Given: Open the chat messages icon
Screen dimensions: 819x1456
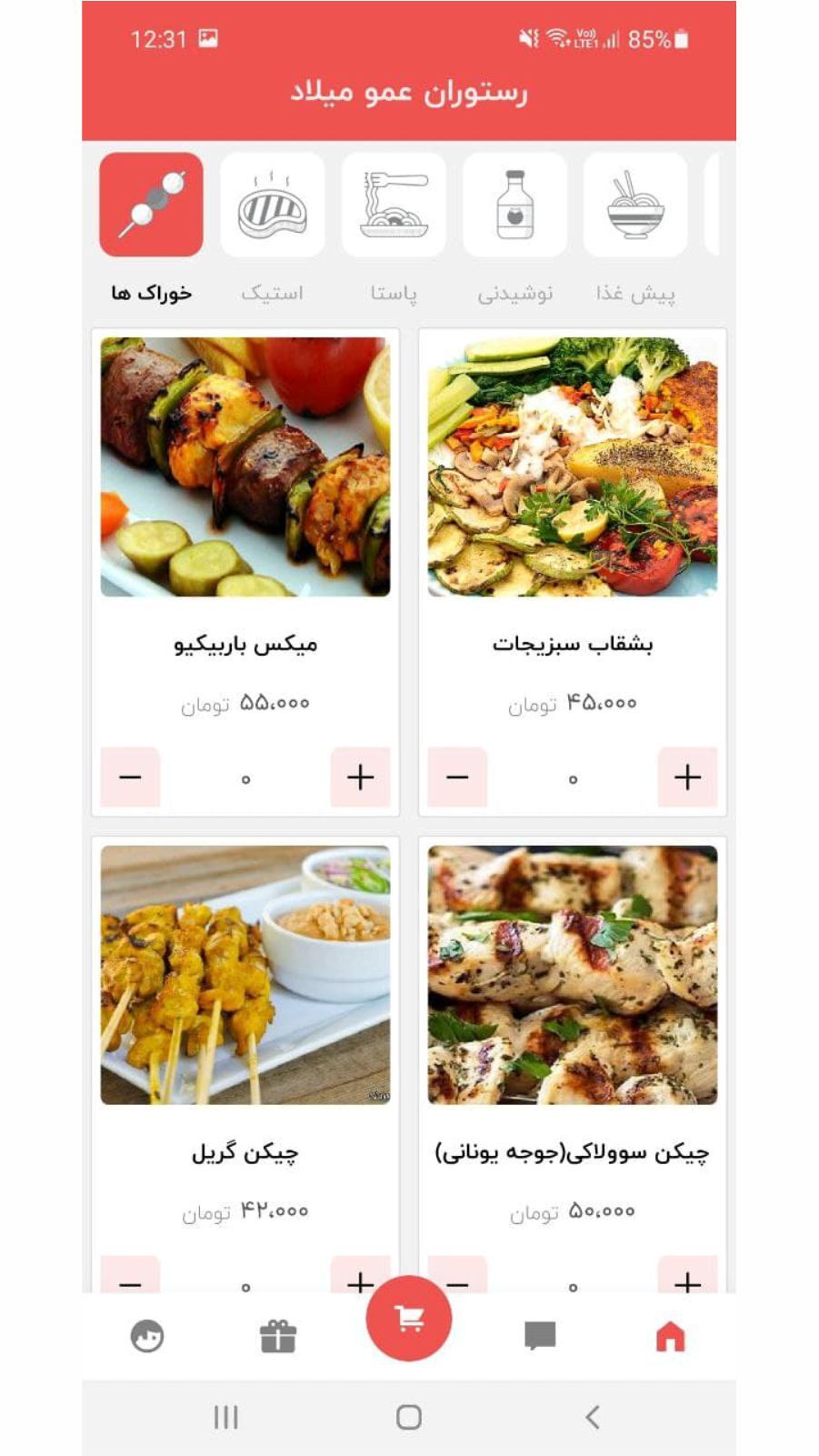Looking at the screenshot, I should click(x=538, y=1337).
